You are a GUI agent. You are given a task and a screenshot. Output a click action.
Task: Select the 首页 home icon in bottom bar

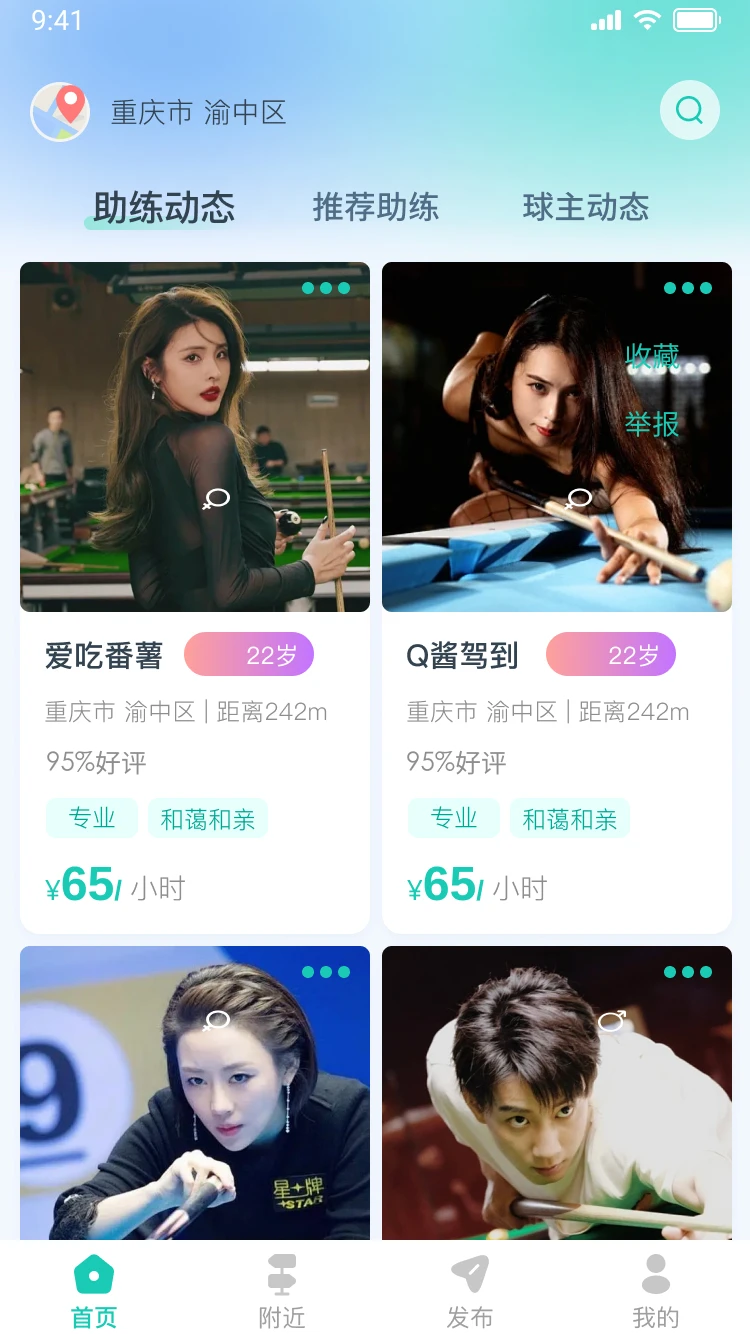click(x=93, y=1275)
